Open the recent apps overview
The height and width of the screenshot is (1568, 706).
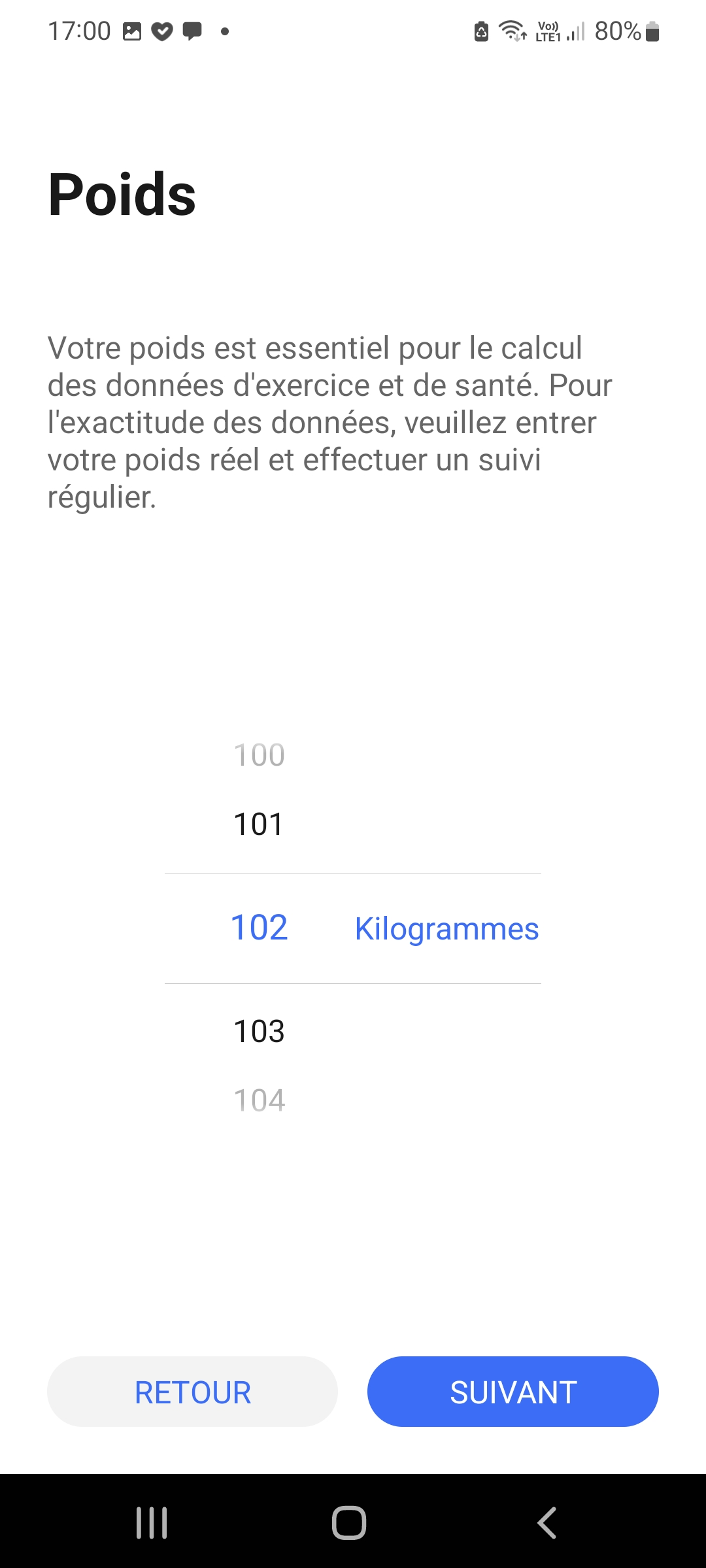pyautogui.click(x=152, y=1523)
